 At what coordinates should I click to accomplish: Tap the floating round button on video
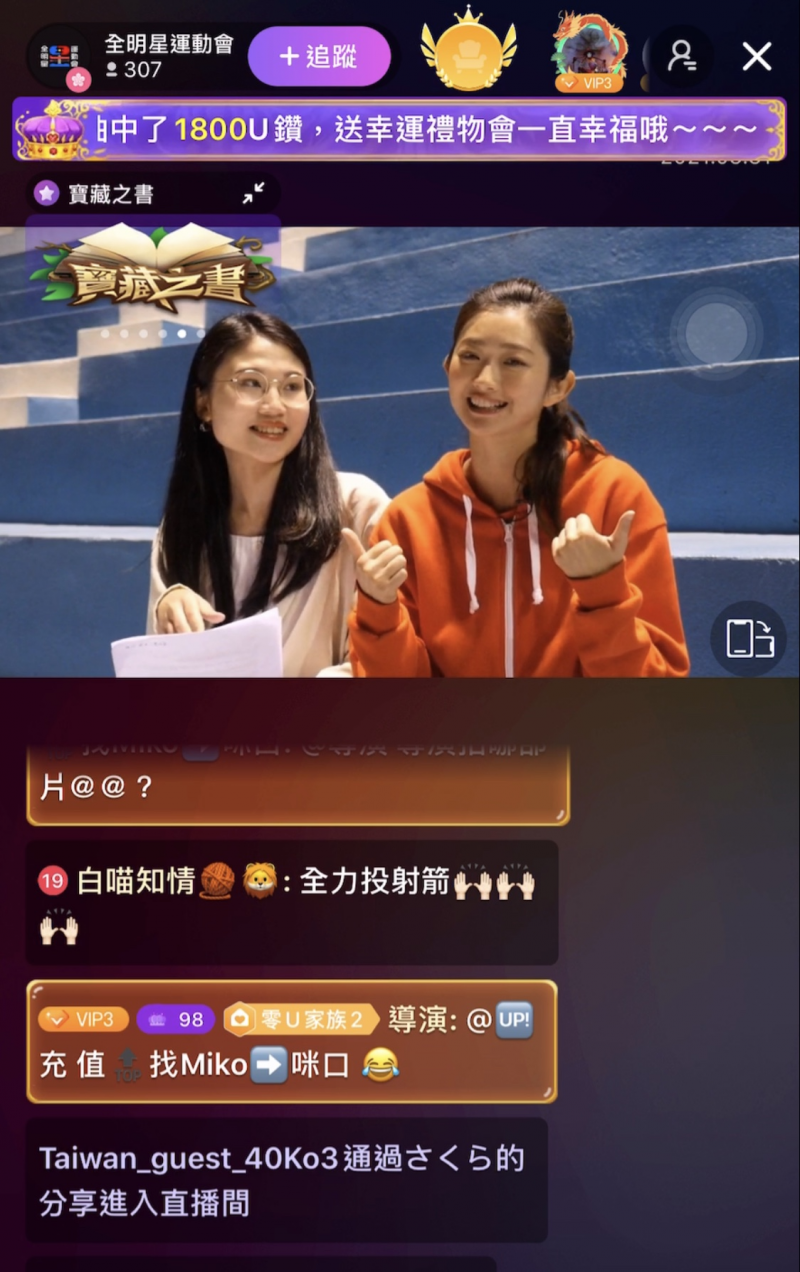click(716, 333)
